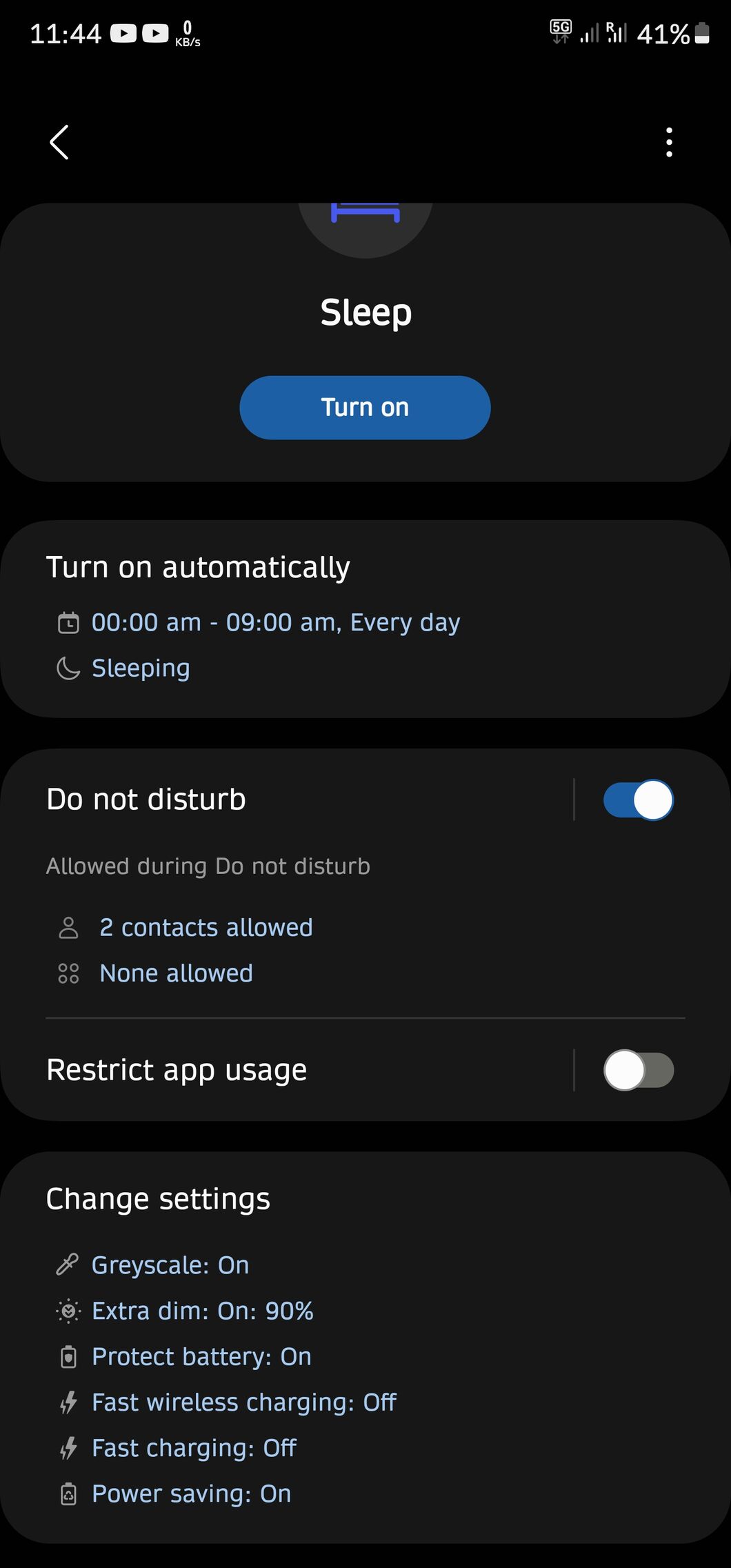
Task: Open the three-dot overflow menu
Action: [669, 142]
